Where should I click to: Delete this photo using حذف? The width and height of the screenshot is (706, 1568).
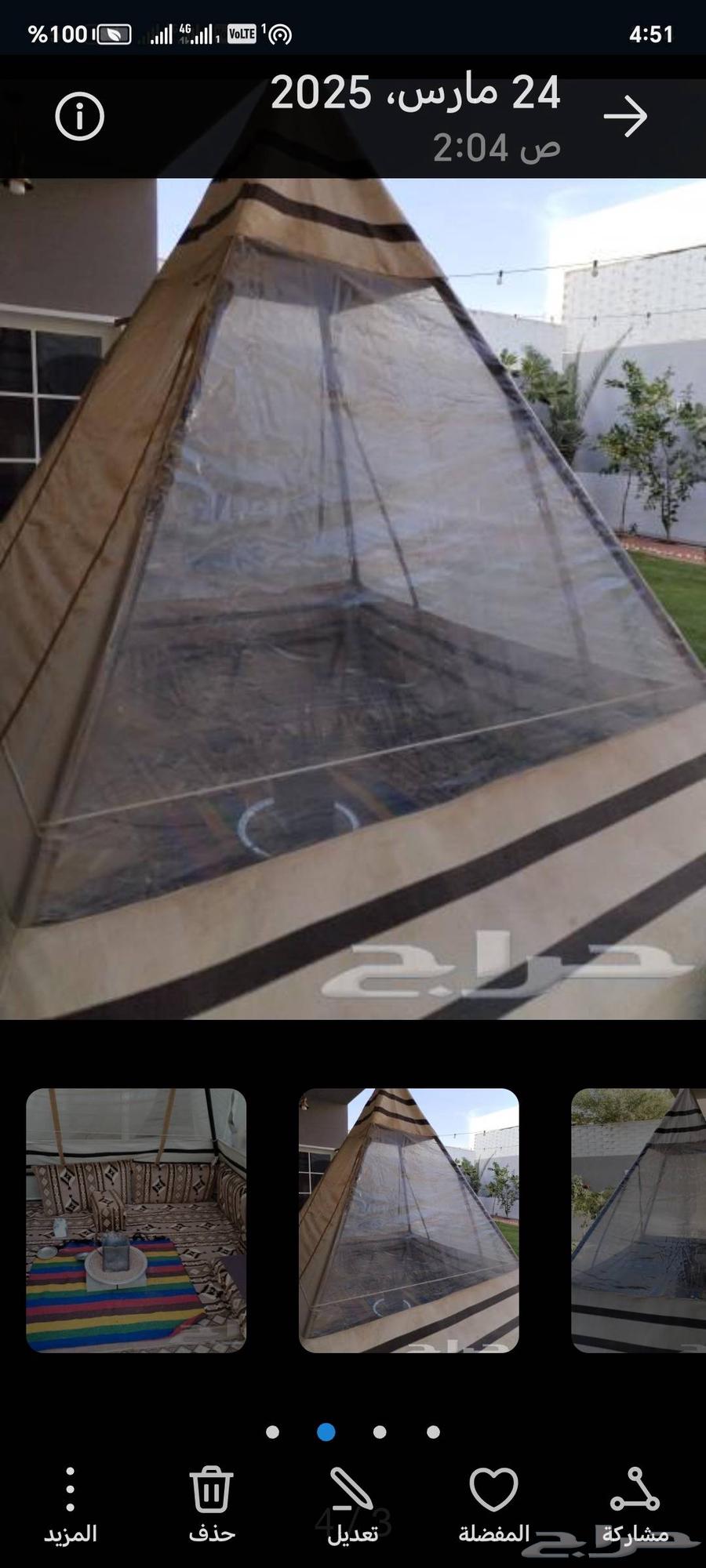click(x=212, y=1504)
